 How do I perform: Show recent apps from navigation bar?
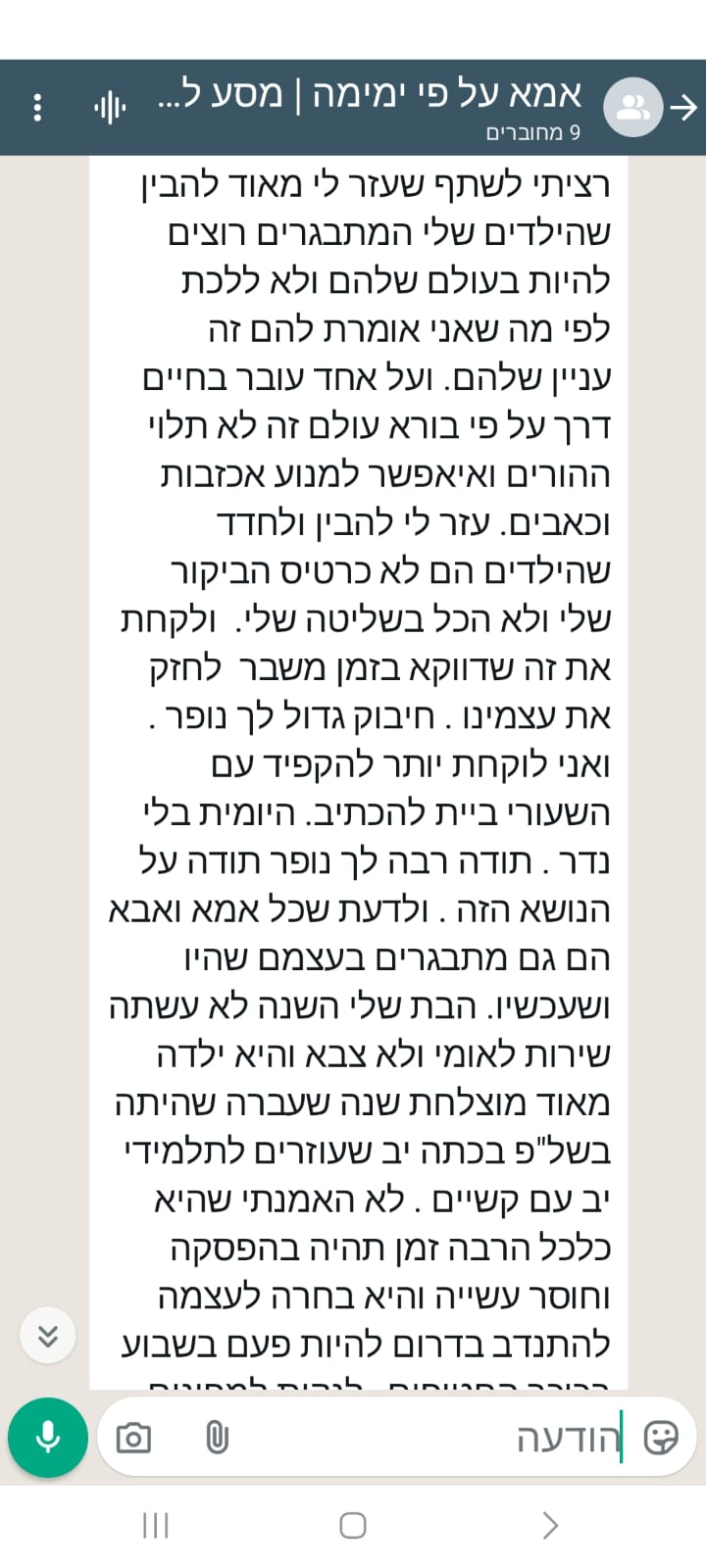(156, 1525)
